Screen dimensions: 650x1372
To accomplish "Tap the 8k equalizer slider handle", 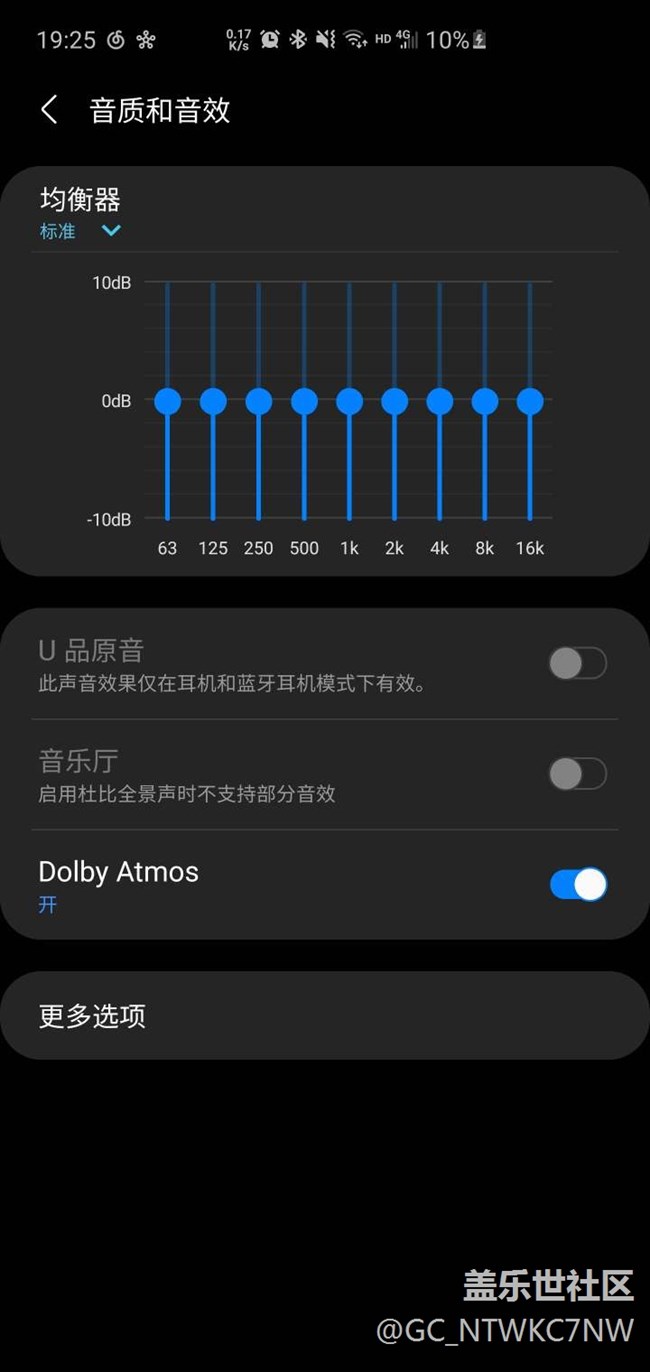I will tap(485, 401).
